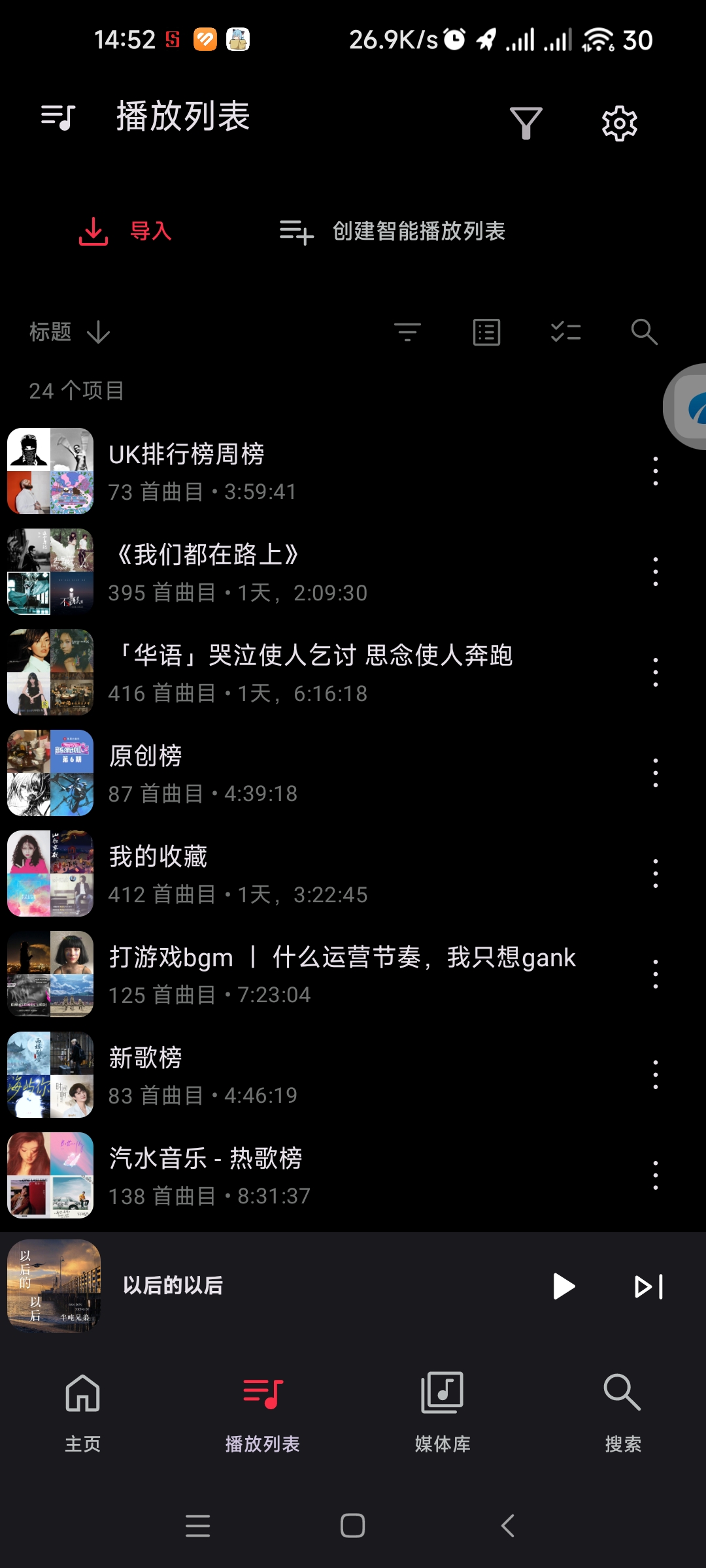Switch to the 媒体库 tab
The image size is (706, 1568).
(443, 1411)
